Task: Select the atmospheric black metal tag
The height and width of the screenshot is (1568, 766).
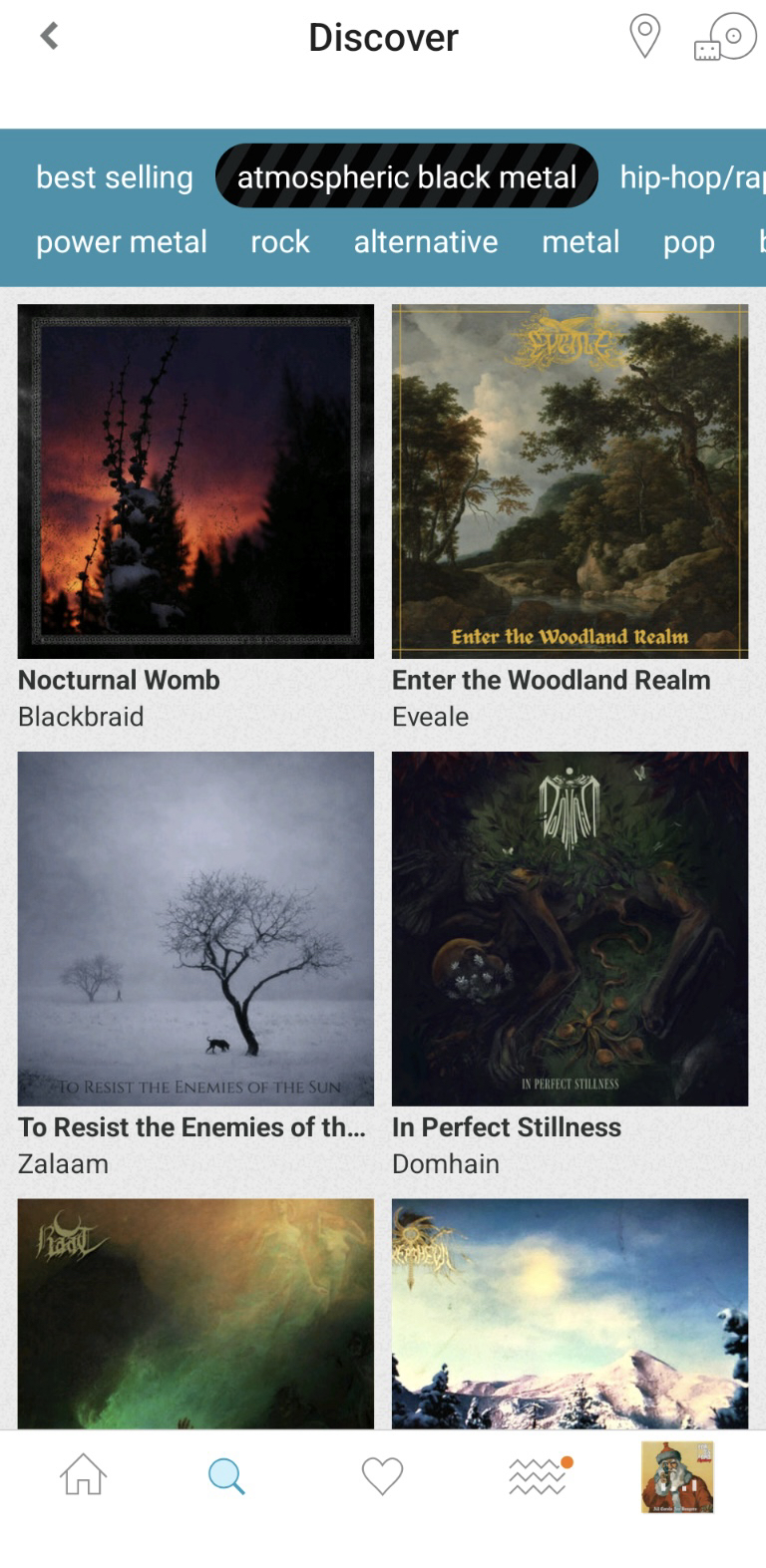Action: pos(406,177)
